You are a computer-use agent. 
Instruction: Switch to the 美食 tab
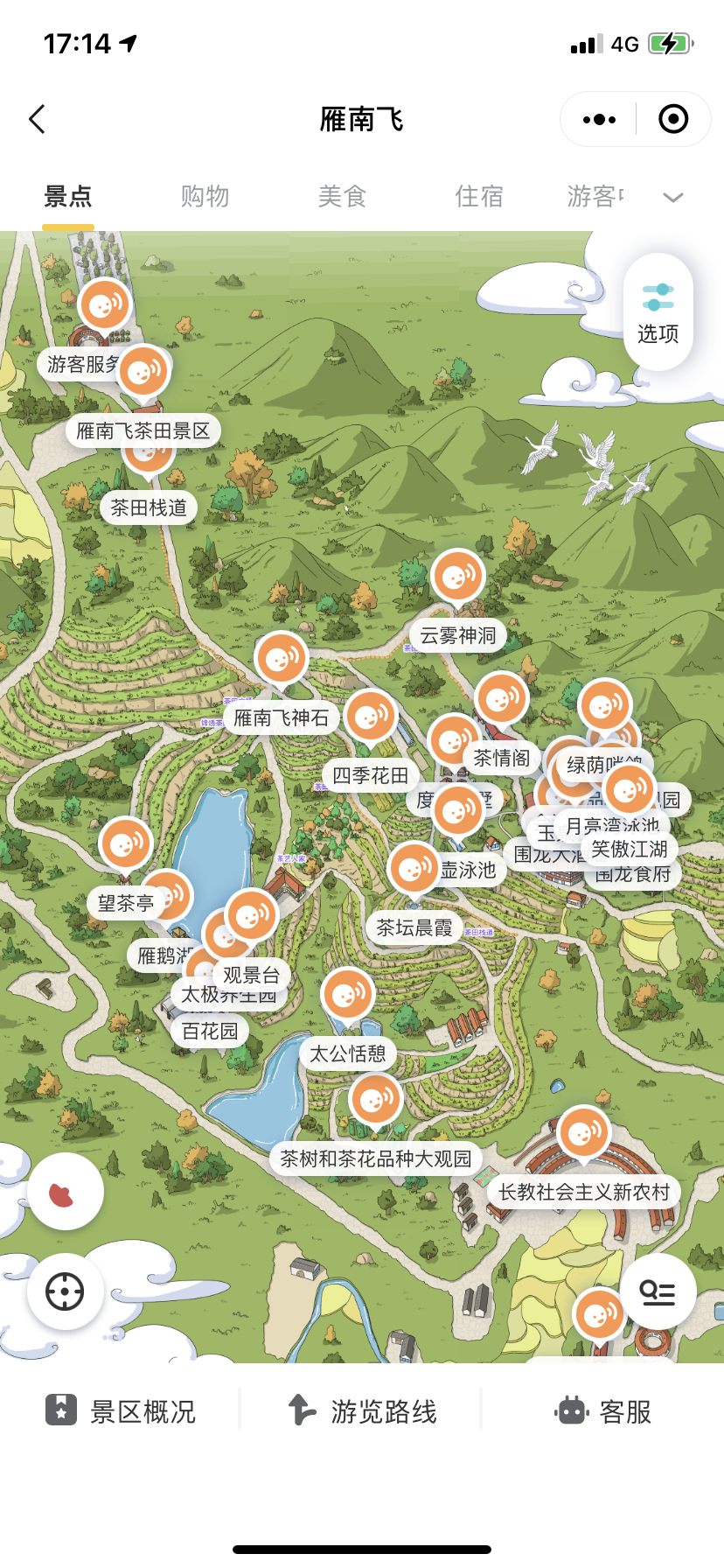coord(342,196)
